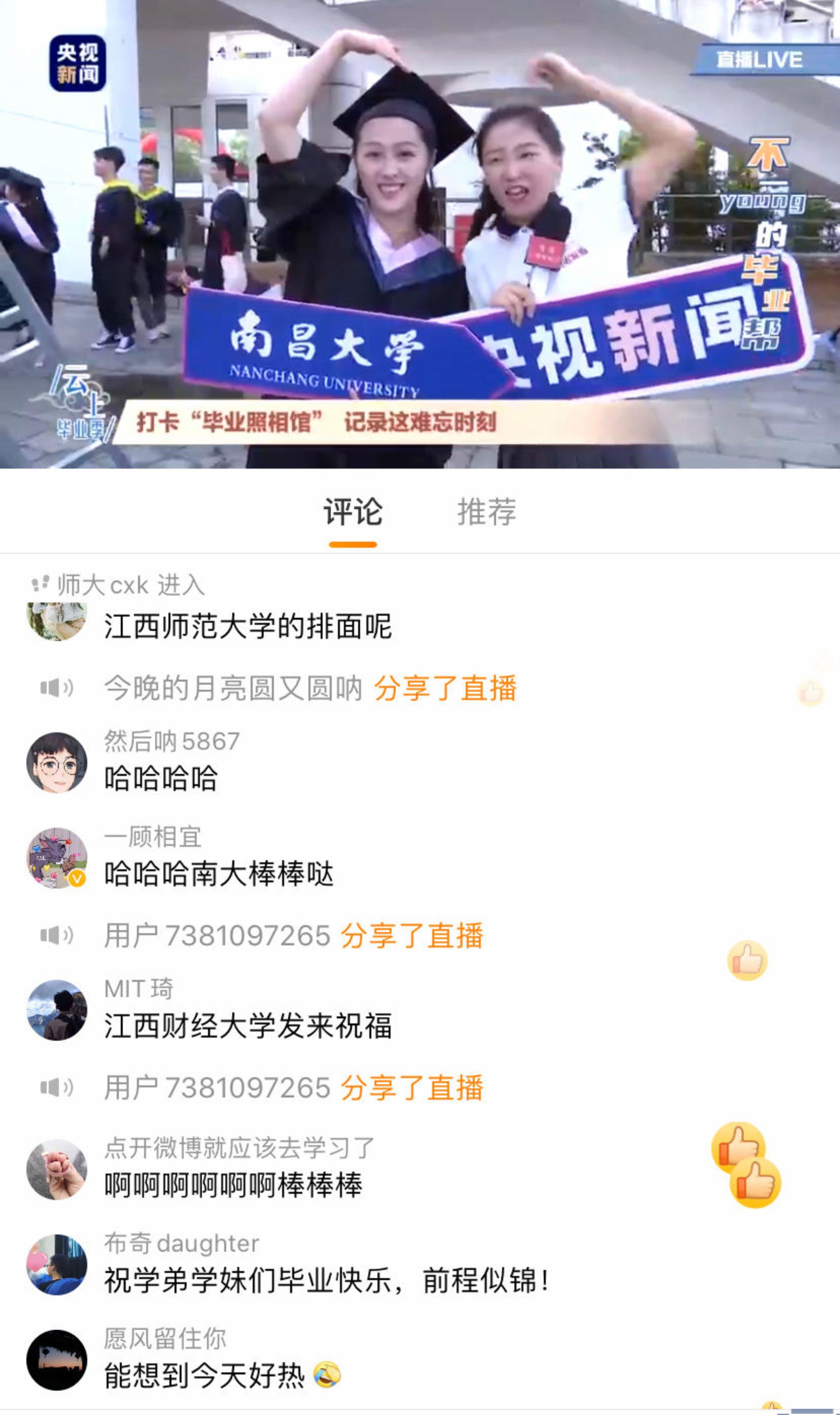Tap comment 江西财经大学发来祝福
Image resolution: width=840 pixels, height=1415 pixels.
click(x=248, y=1026)
